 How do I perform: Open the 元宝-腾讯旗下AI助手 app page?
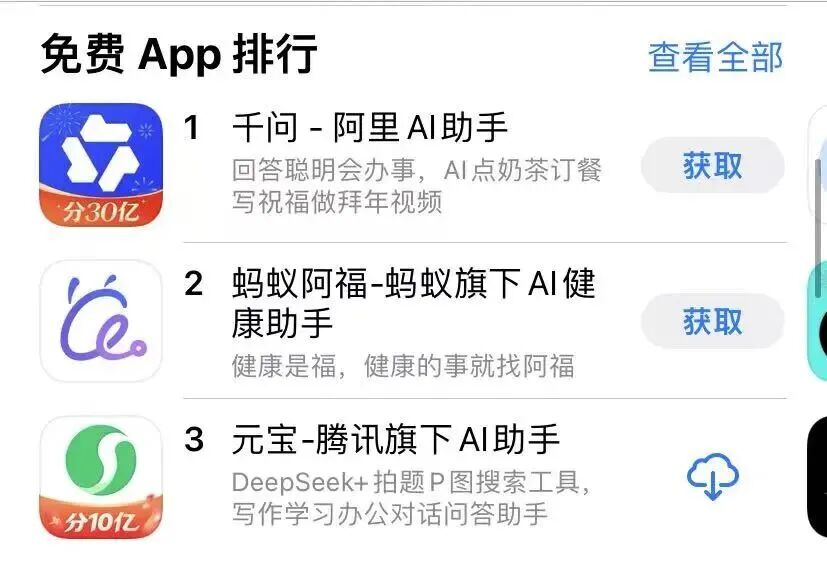[x=396, y=439]
